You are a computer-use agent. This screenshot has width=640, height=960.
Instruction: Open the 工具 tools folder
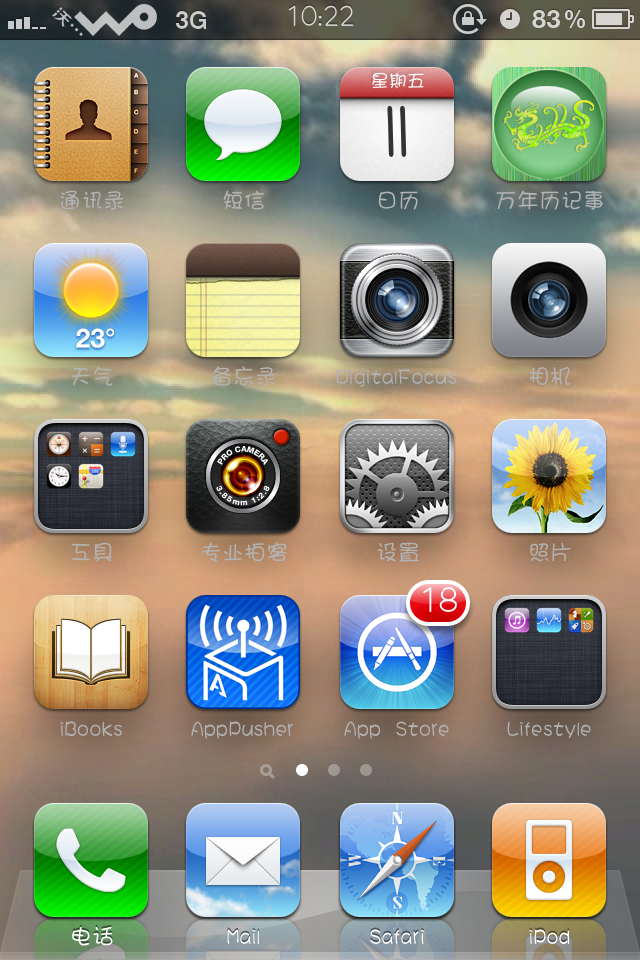click(x=91, y=476)
